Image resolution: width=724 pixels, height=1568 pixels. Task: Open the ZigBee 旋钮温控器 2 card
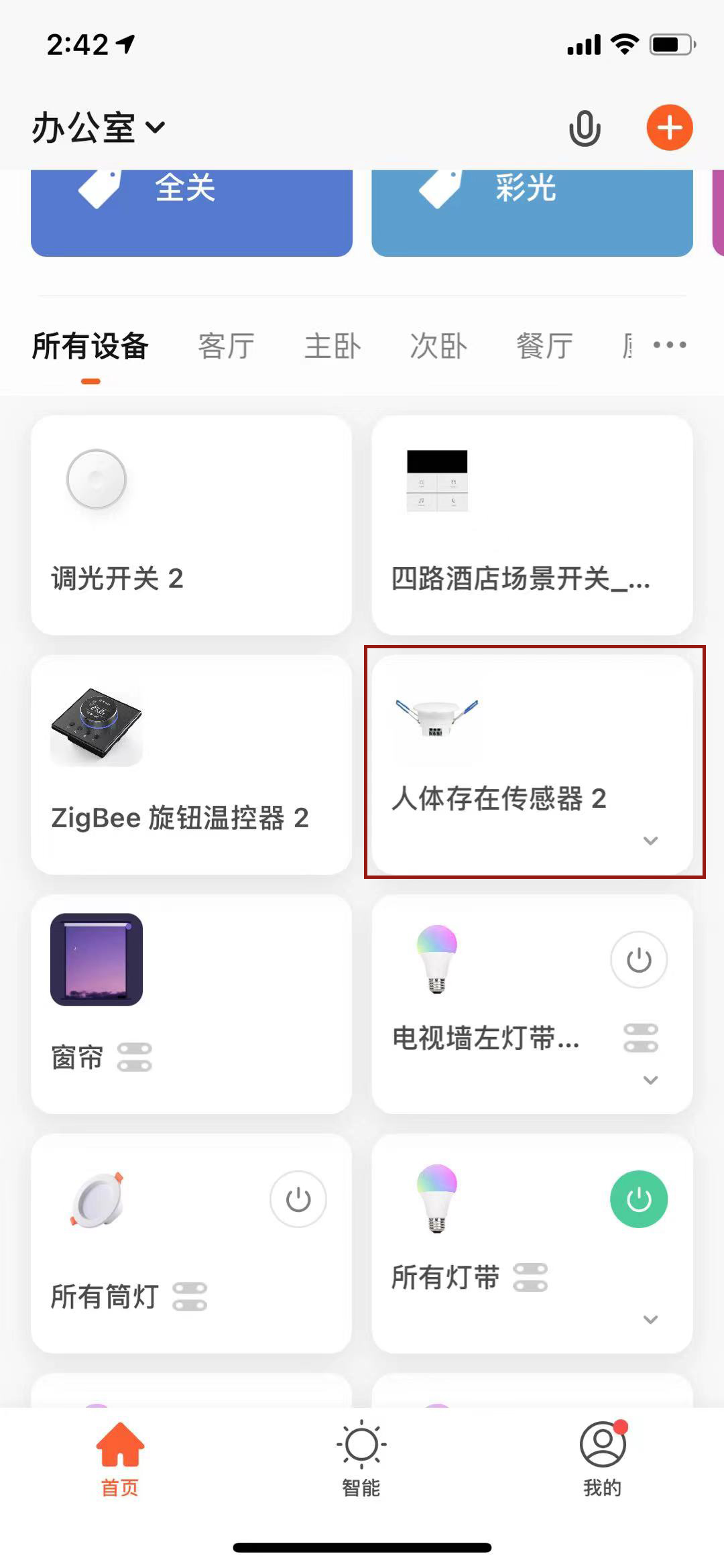pos(191,764)
